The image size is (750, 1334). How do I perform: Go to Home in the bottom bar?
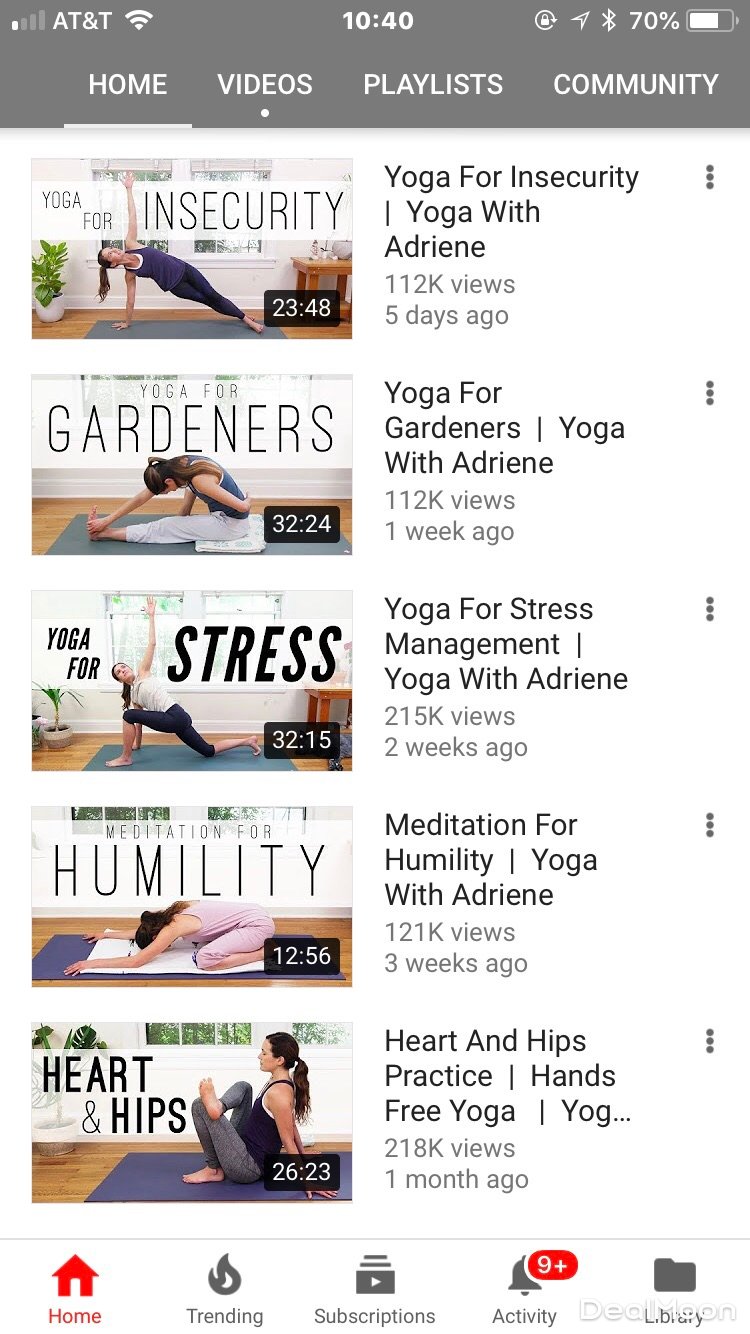(x=75, y=1290)
